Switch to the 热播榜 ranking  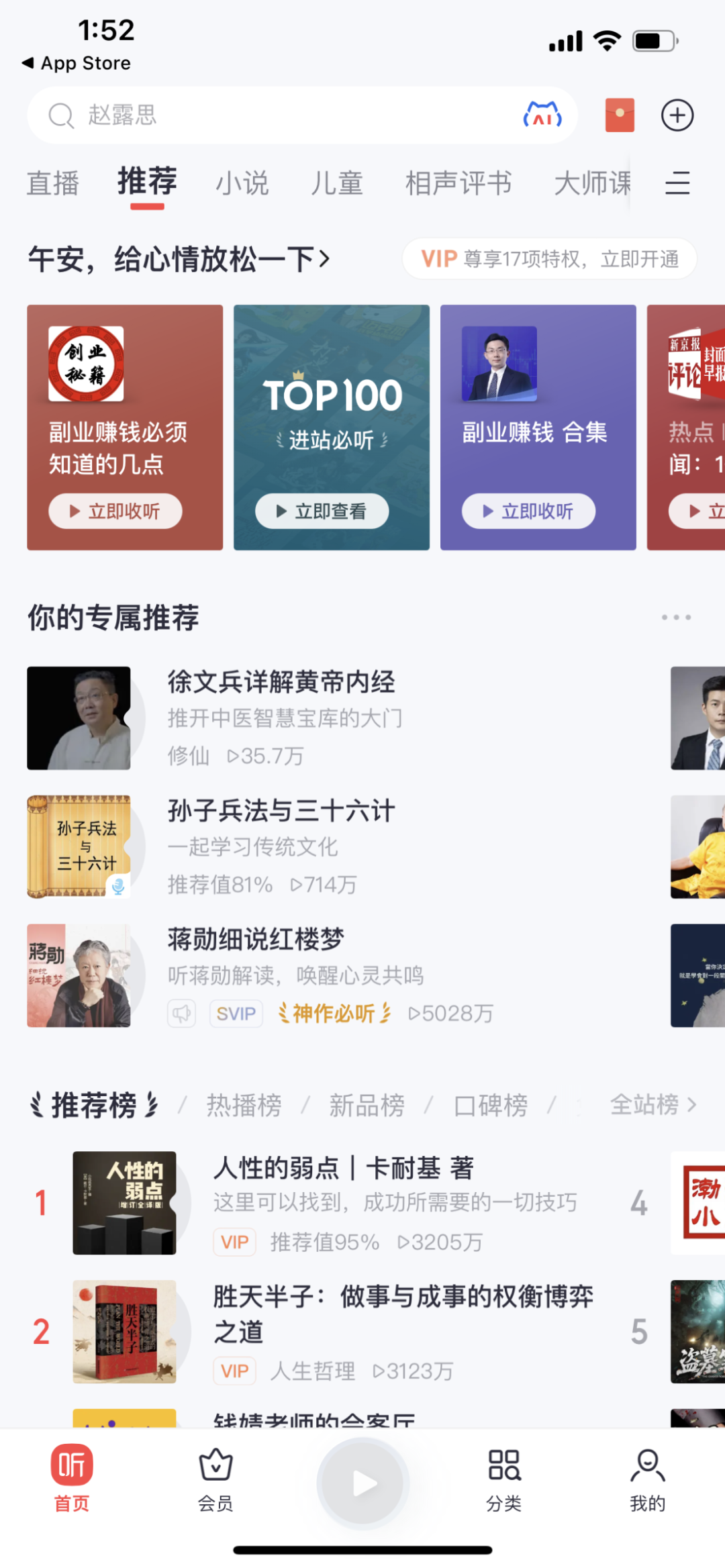pos(244,1105)
